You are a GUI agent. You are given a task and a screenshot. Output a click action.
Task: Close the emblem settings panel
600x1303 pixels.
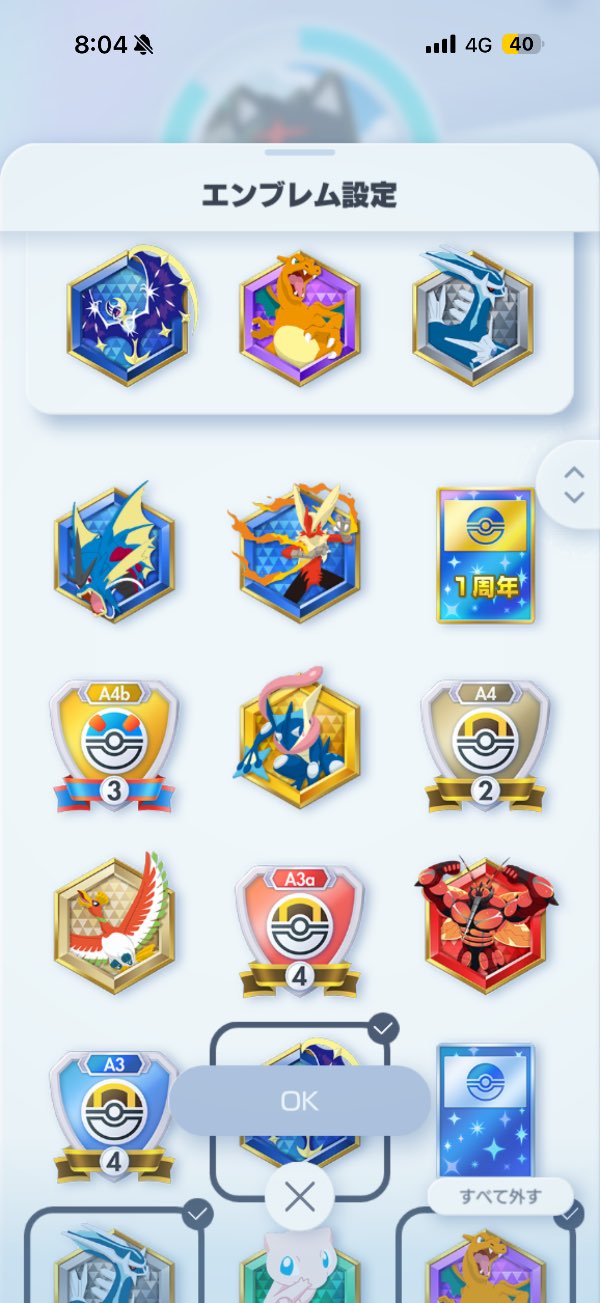point(299,1196)
